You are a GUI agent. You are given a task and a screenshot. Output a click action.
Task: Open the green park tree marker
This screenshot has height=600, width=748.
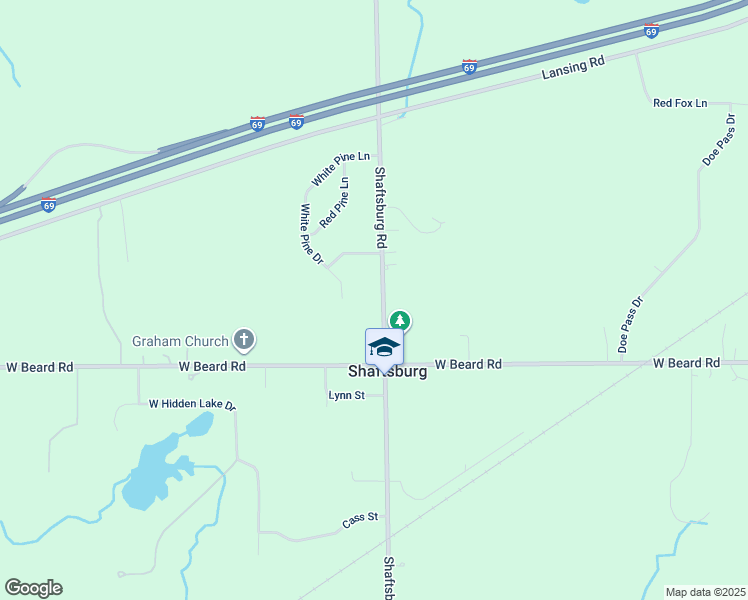point(400,320)
